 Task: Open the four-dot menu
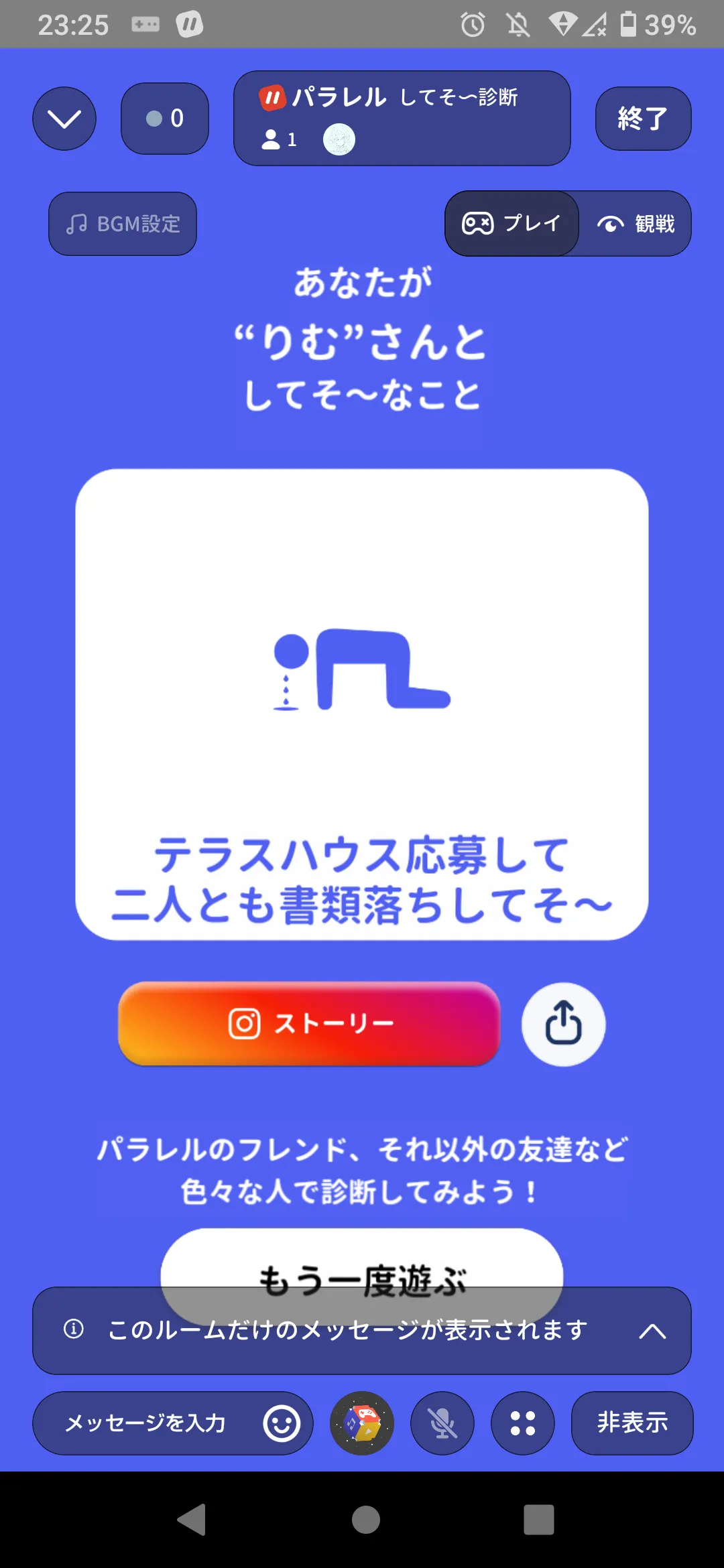pos(523,1423)
